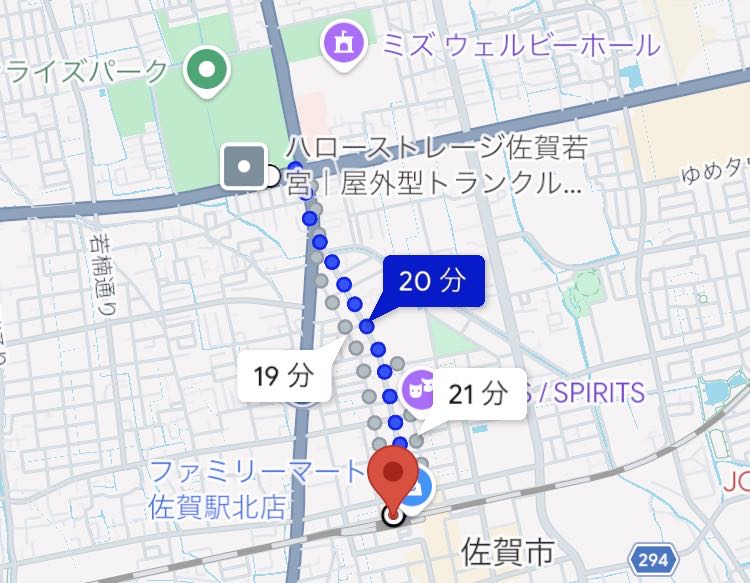Tap the ハローストレージ佐賀若宮 starting point marker
Screen dimensions: 750x583
point(243,166)
